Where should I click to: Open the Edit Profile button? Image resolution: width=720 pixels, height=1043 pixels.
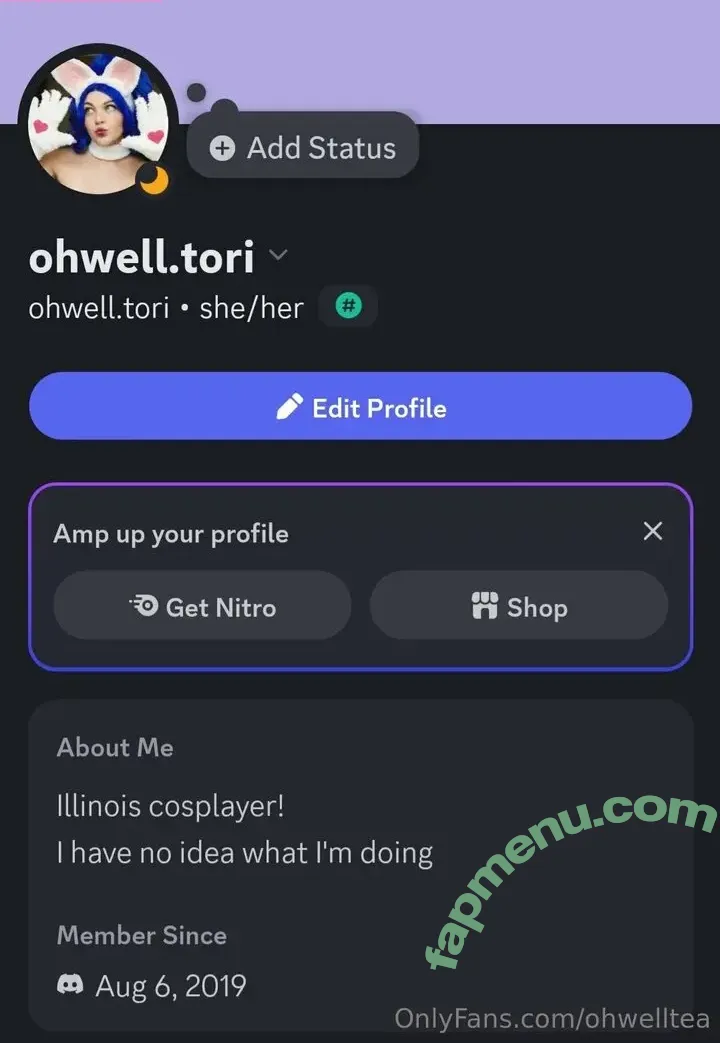coord(360,407)
